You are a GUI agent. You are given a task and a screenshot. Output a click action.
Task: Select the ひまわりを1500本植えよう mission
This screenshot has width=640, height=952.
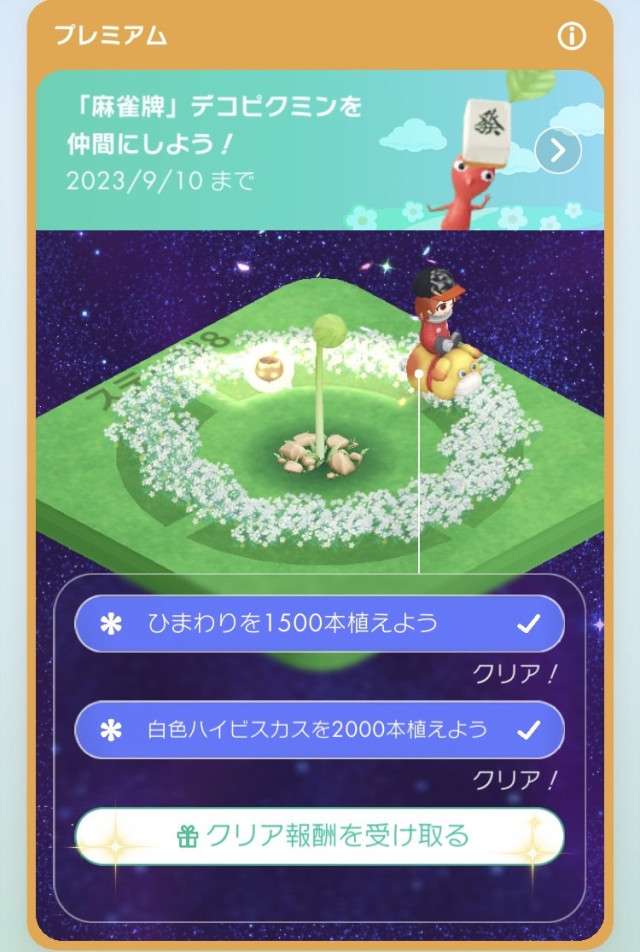319,624
